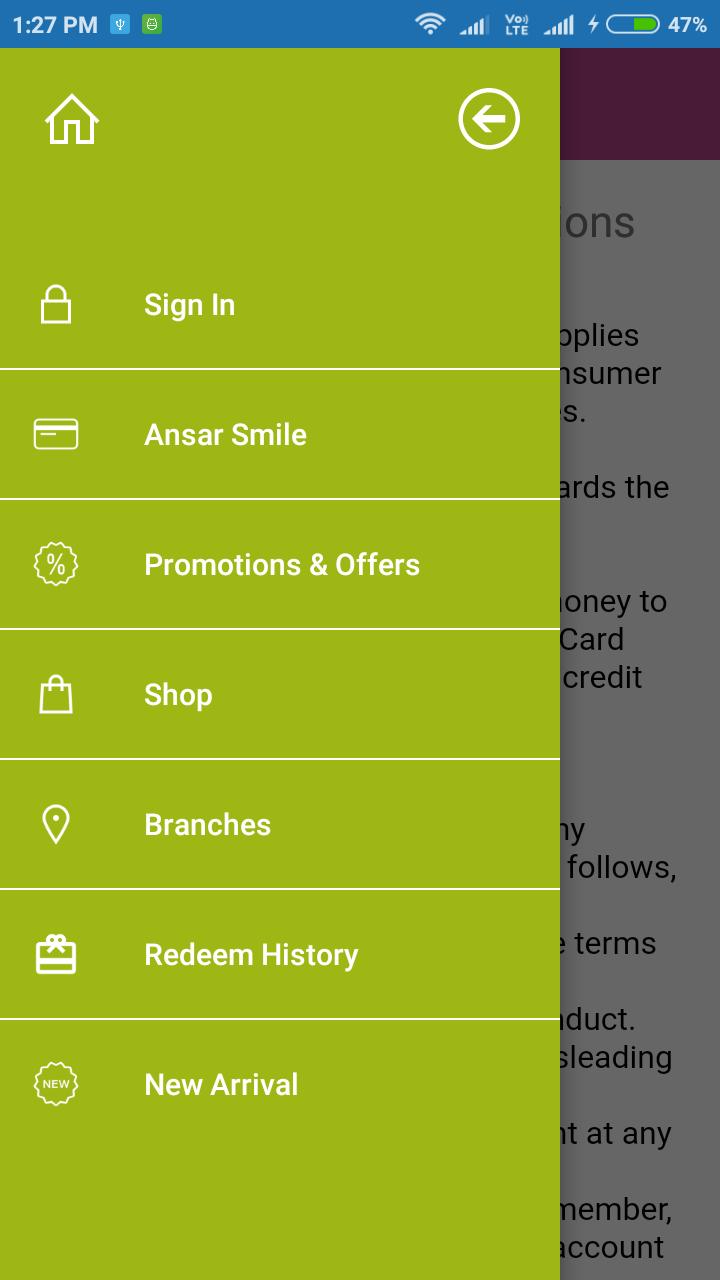The width and height of the screenshot is (720, 1280).
Task: Show store Branches
Action: (x=207, y=825)
